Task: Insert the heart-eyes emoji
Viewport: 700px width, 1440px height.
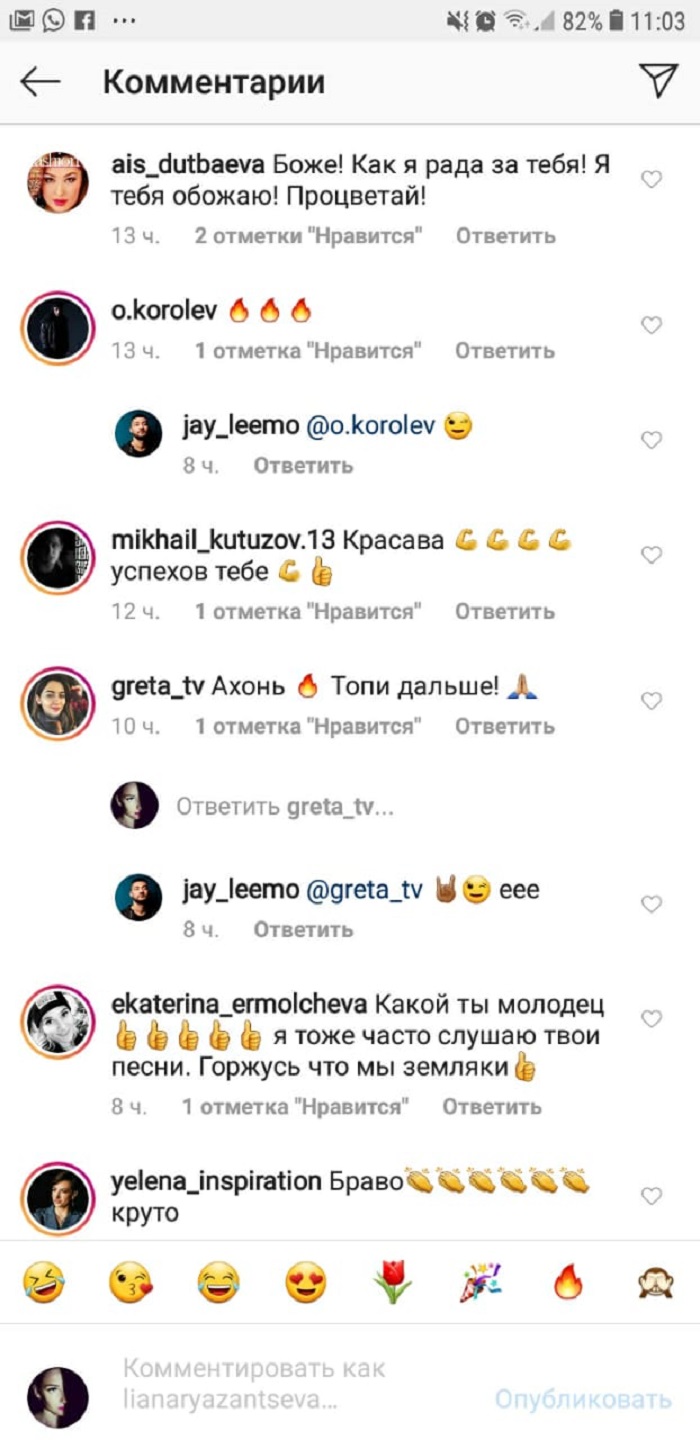Action: (306, 1281)
